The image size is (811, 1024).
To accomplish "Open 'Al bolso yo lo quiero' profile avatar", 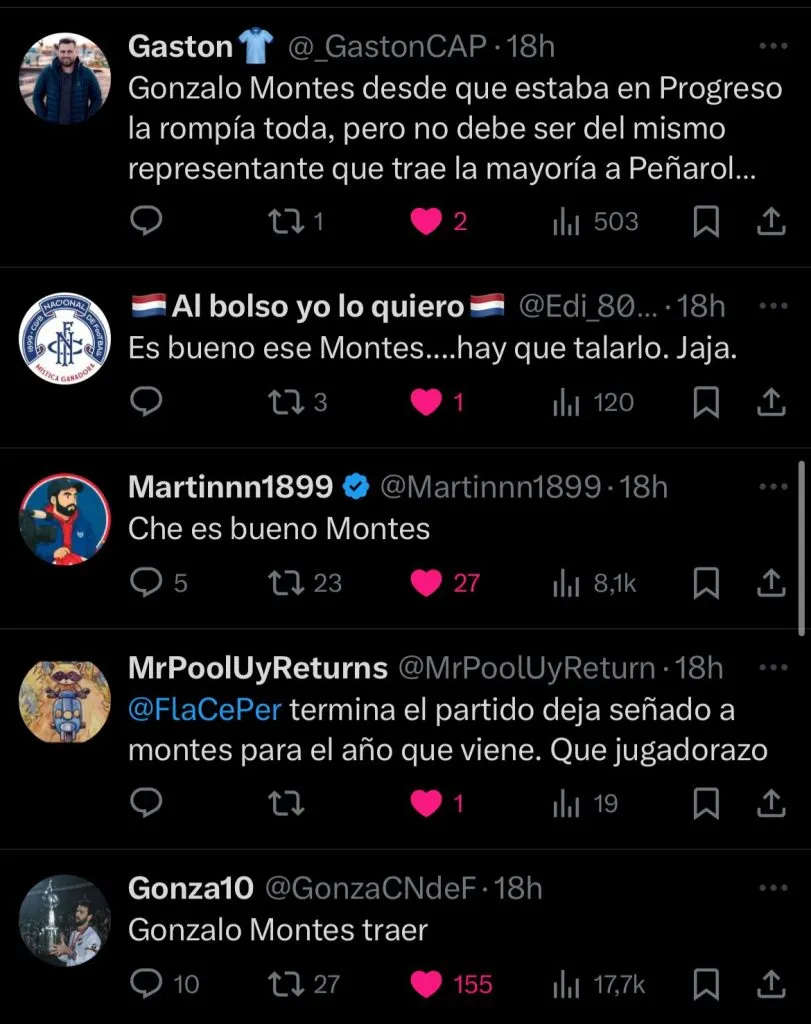I will click(x=65, y=339).
